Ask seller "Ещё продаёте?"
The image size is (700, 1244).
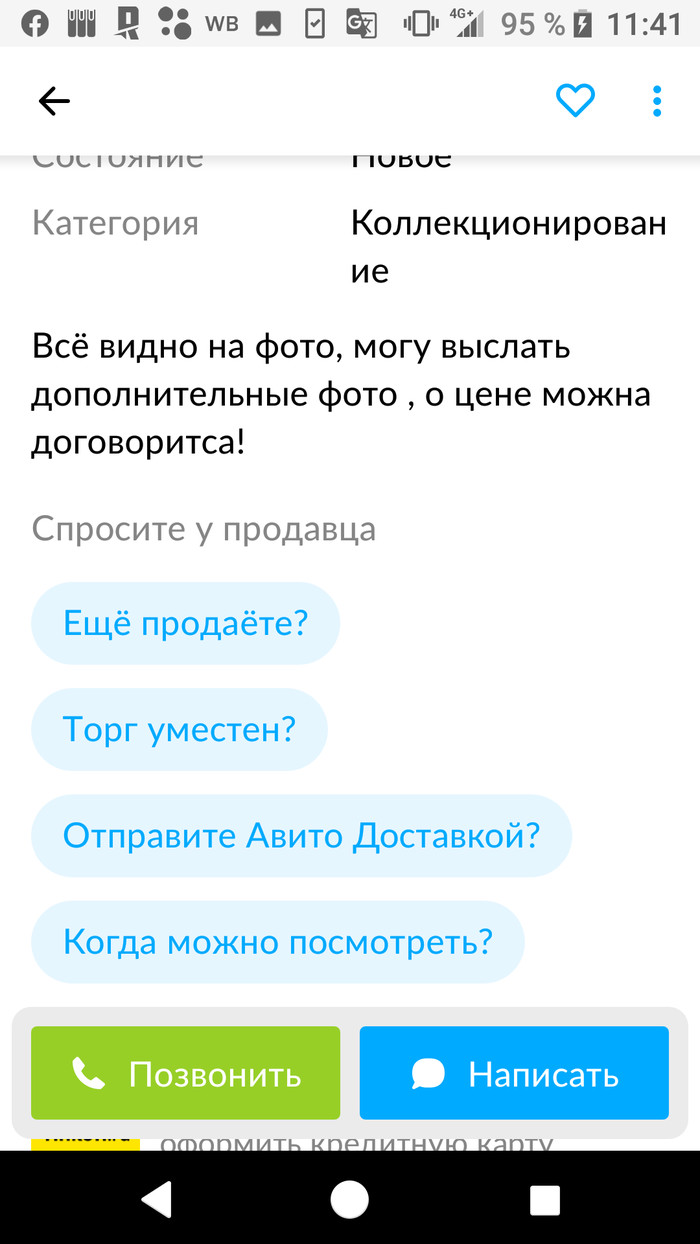[185, 623]
